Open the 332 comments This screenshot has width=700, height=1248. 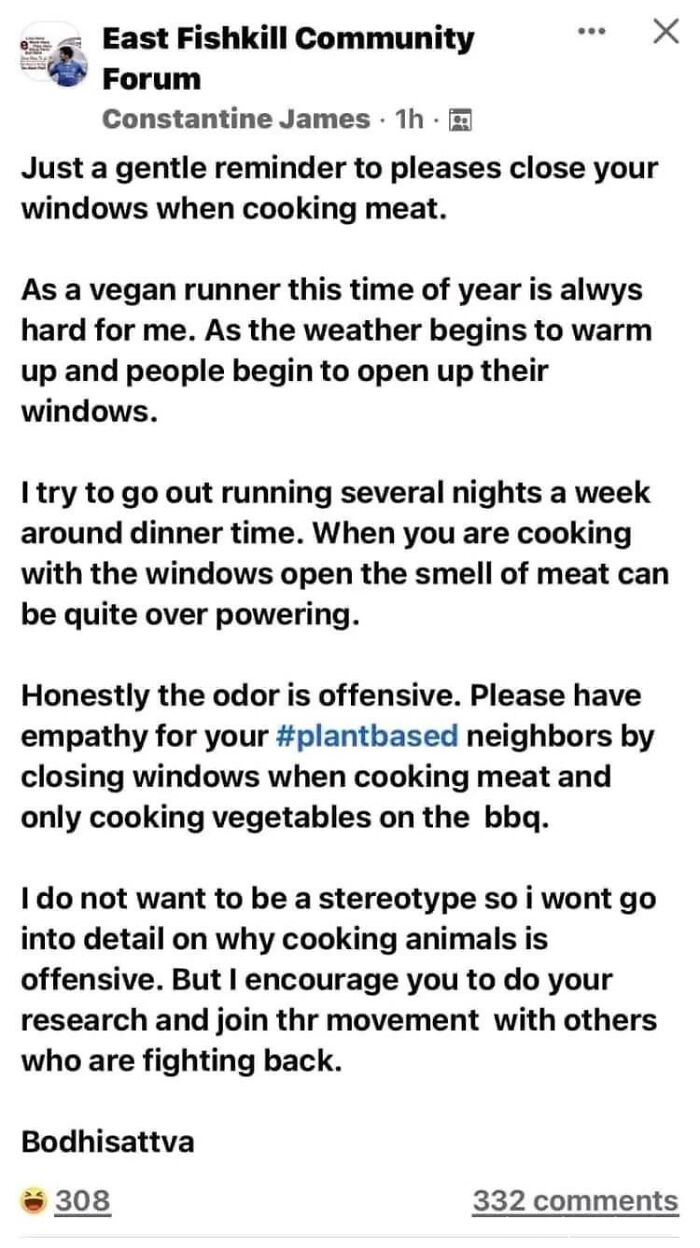click(x=574, y=1200)
